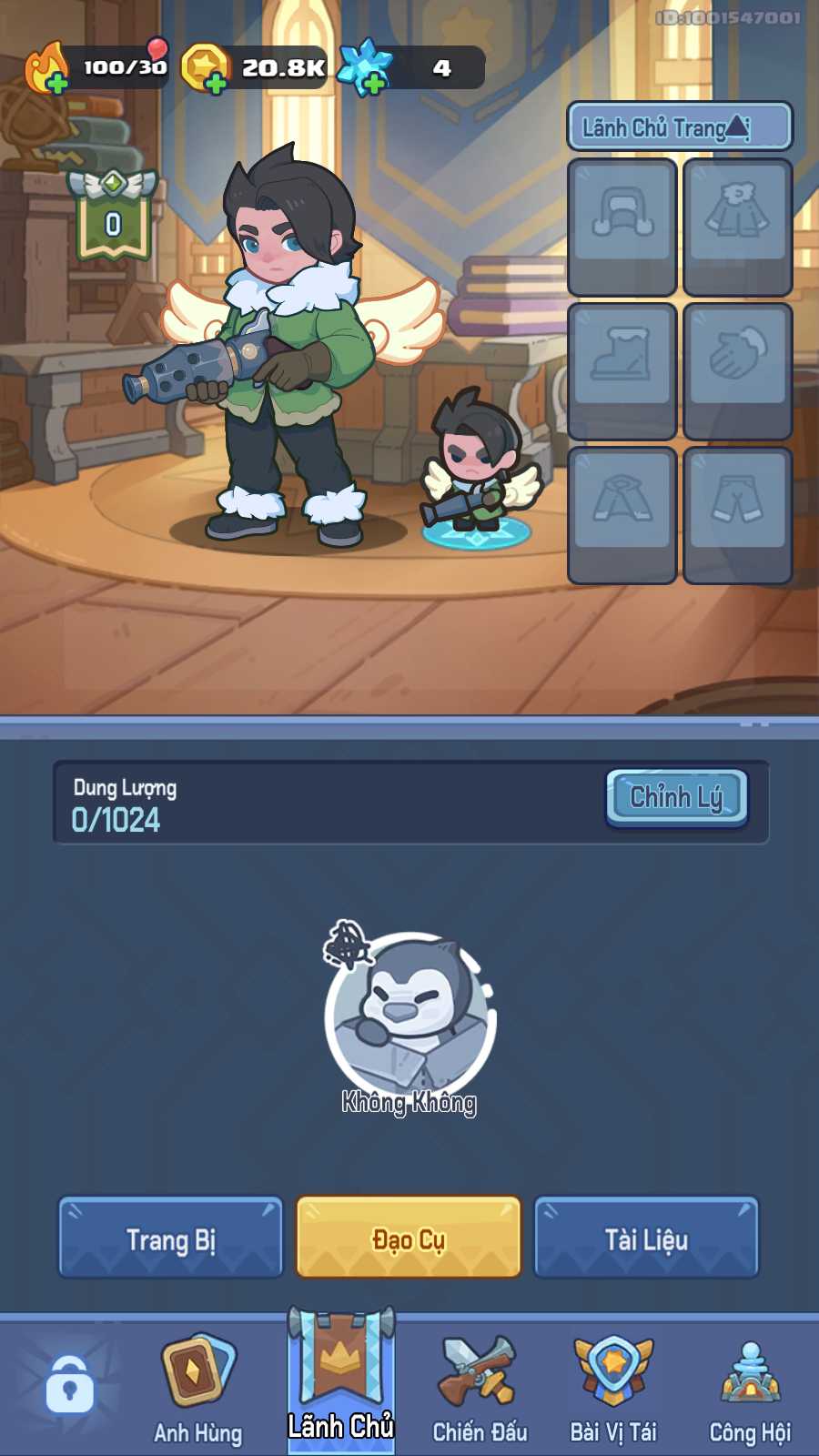The image size is (819, 1456).
Task: Open the green rank badge showing 0
Action: coord(113,215)
